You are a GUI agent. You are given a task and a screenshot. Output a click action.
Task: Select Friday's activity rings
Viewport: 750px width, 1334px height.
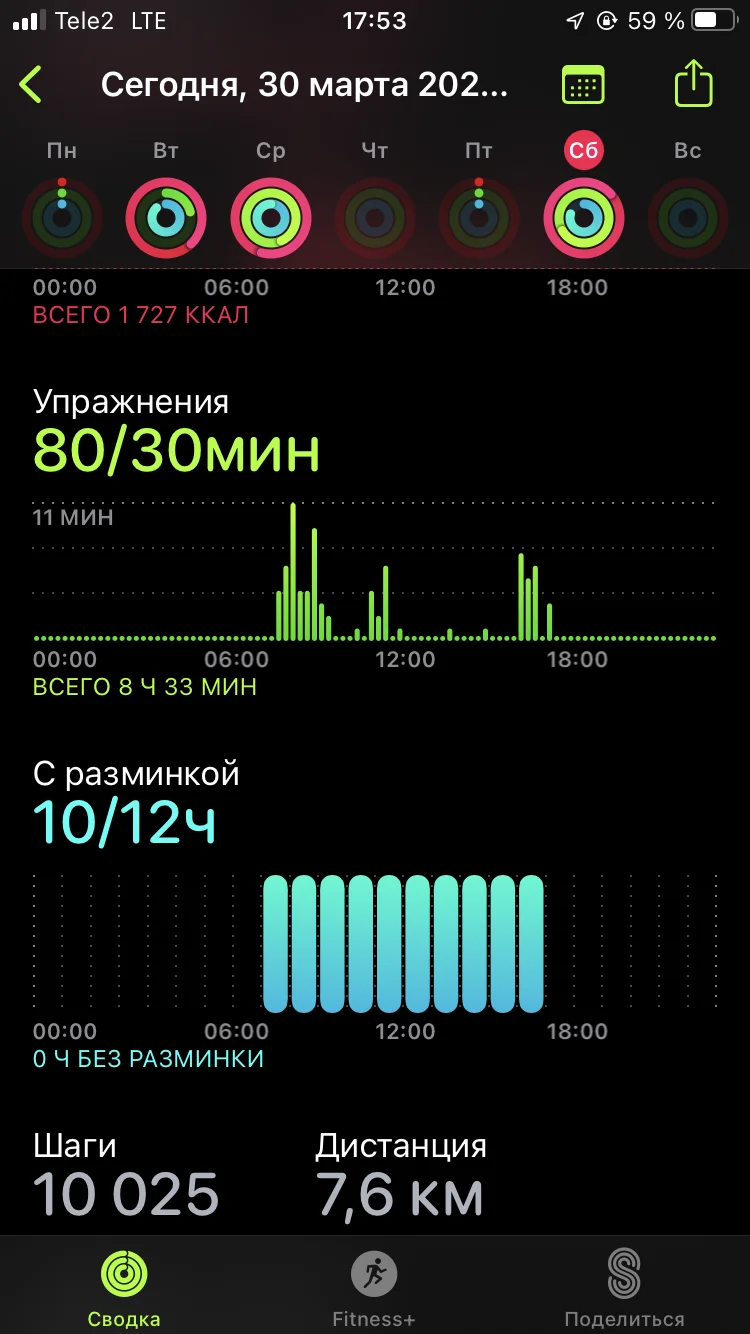point(479,217)
